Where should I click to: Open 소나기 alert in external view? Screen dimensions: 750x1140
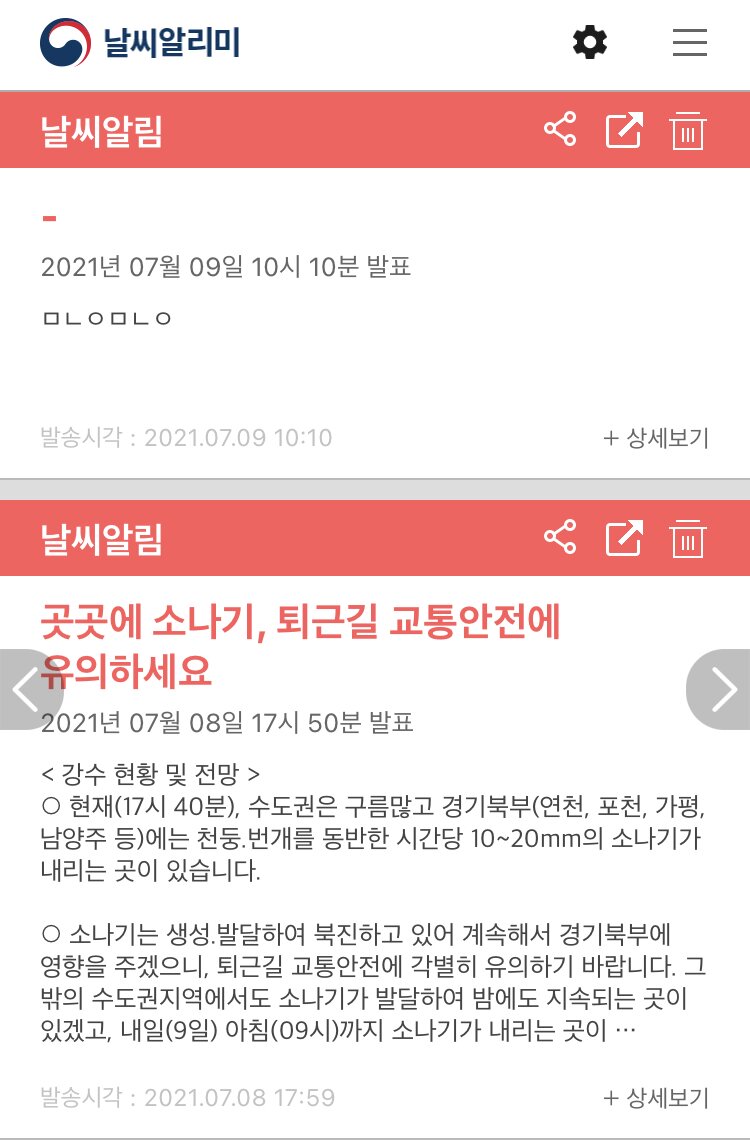click(624, 538)
